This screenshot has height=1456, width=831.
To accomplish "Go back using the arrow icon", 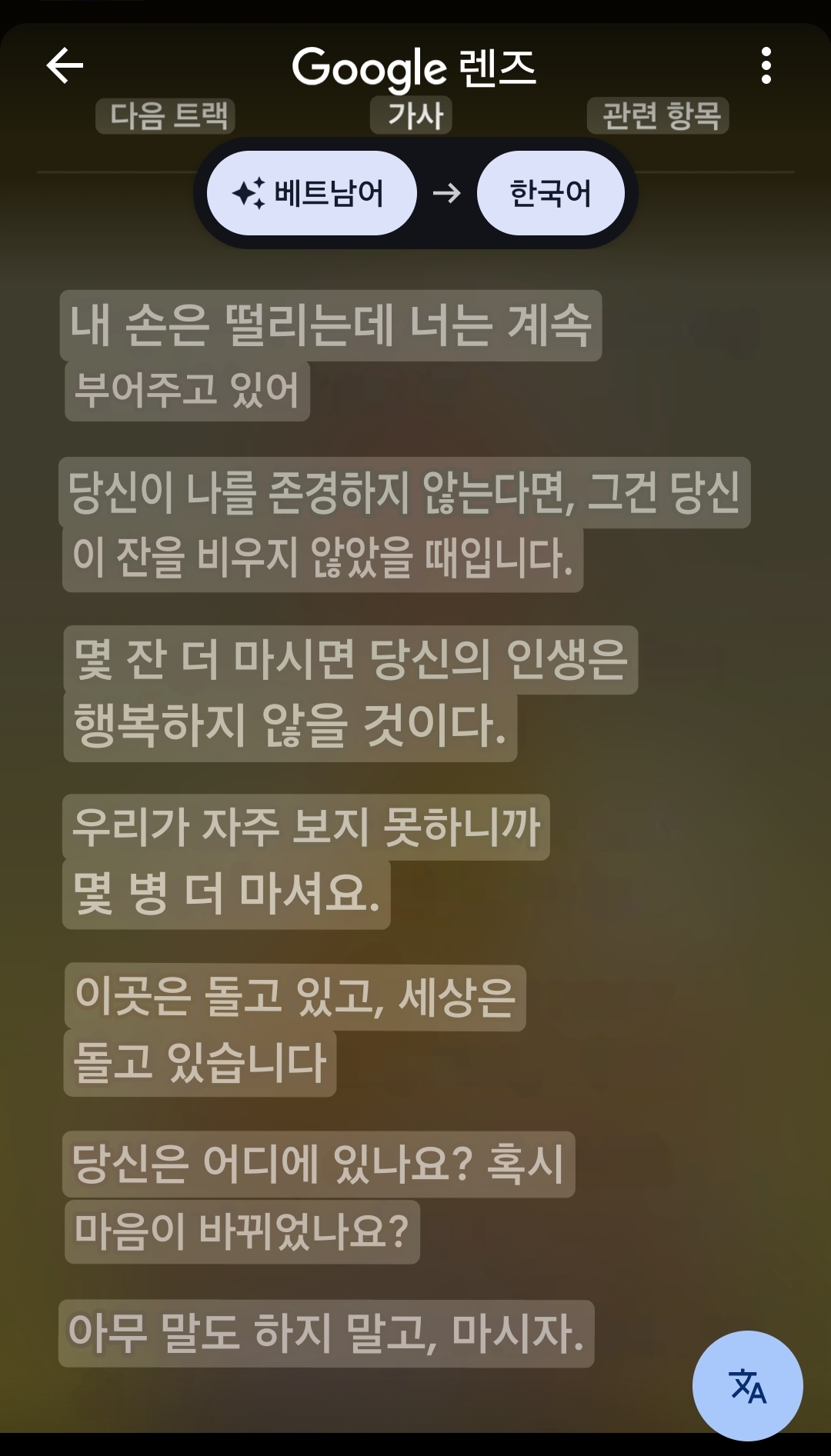I will pos(65,65).
